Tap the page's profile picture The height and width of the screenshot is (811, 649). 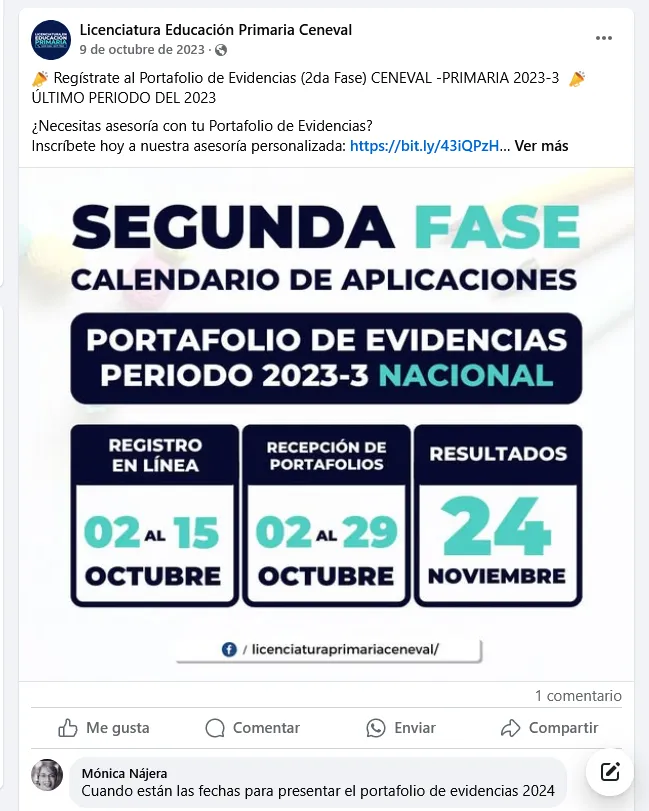pyautogui.click(x=51, y=40)
